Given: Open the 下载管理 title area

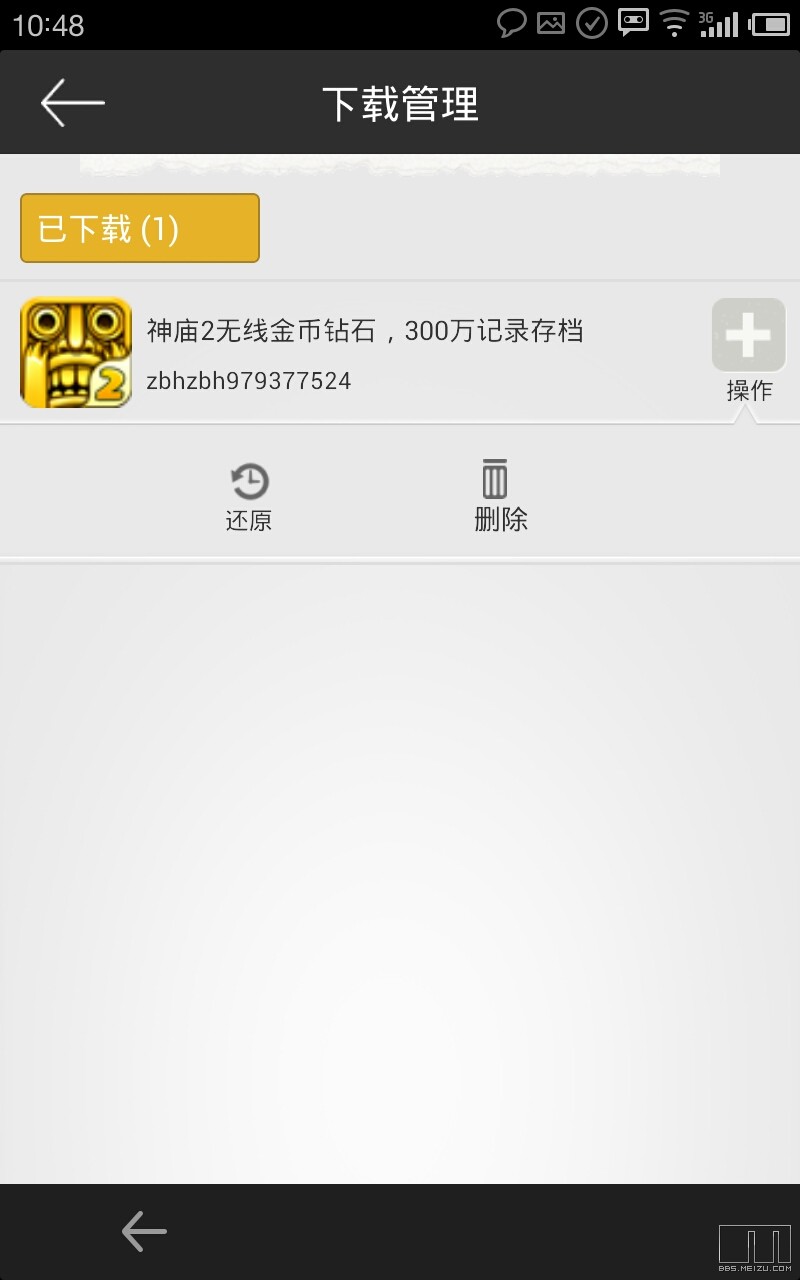Looking at the screenshot, I should point(400,101).
